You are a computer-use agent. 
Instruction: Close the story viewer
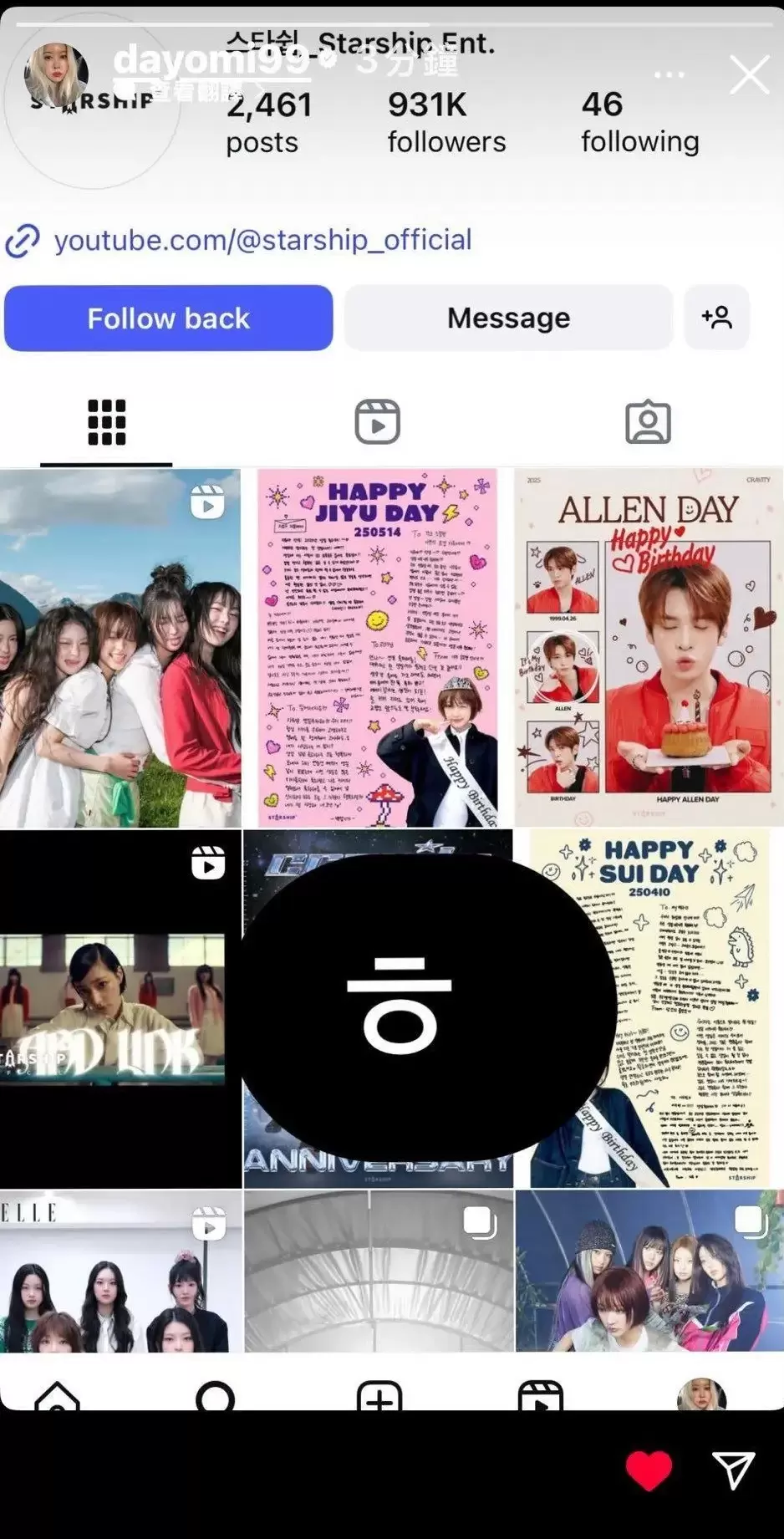point(749,75)
